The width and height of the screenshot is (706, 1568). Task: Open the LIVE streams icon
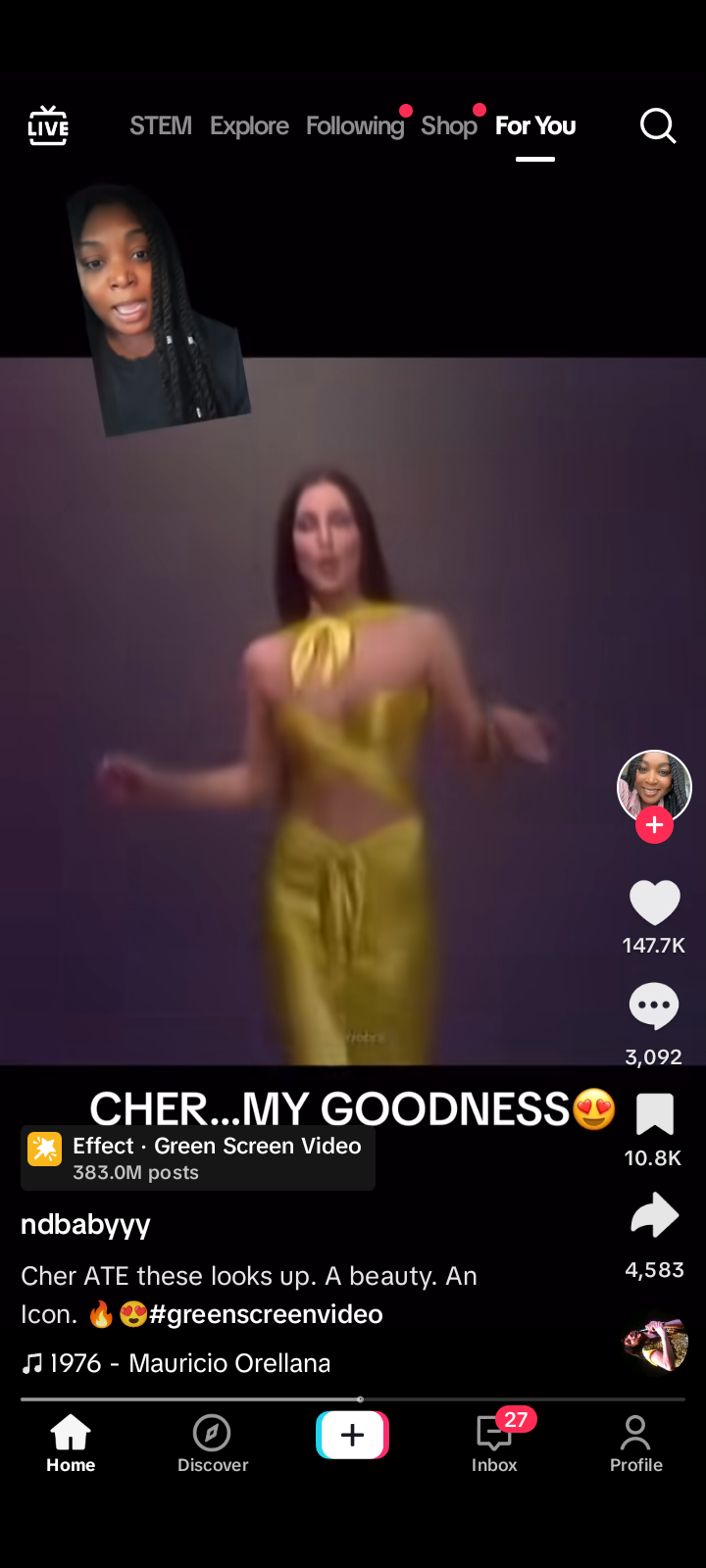coord(48,125)
